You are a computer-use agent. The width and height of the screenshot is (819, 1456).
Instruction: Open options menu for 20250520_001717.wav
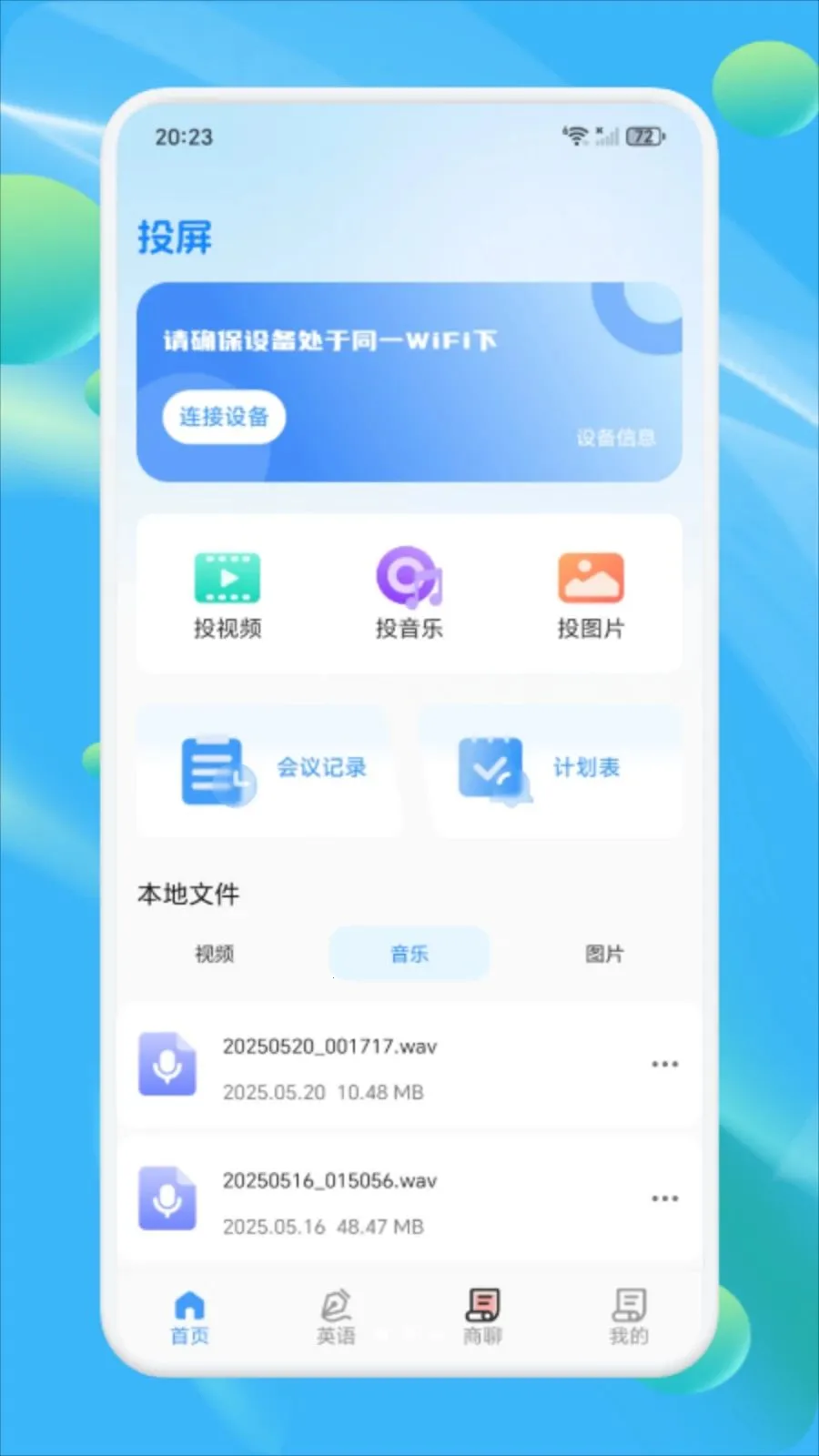pos(665,1064)
